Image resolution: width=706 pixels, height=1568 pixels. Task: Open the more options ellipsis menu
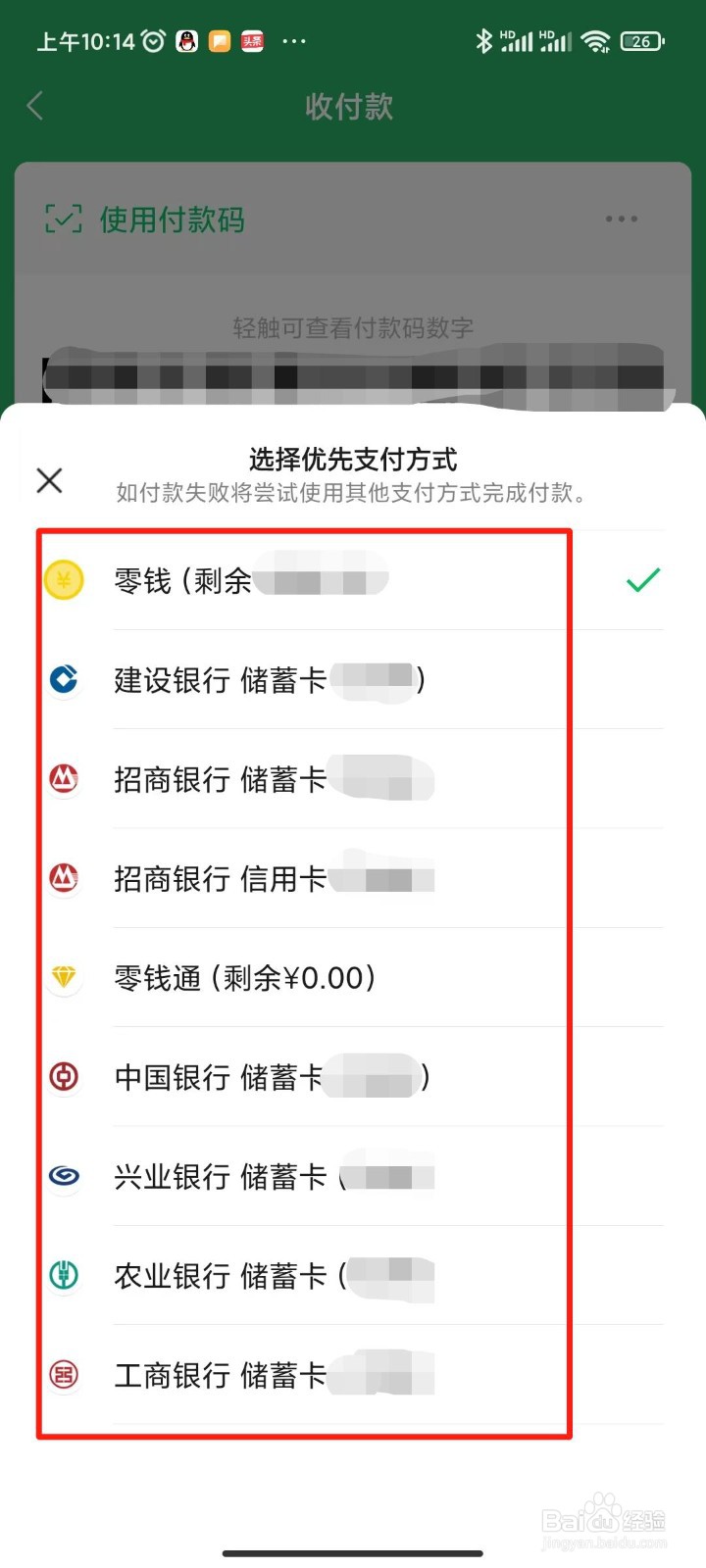[x=621, y=219]
